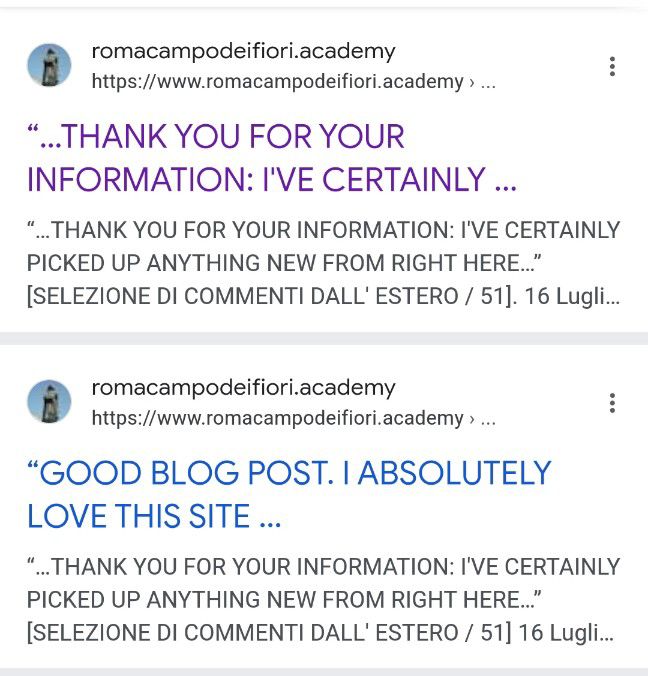Tap site name above "GOOD BLOG POST" result

pyautogui.click(x=243, y=387)
